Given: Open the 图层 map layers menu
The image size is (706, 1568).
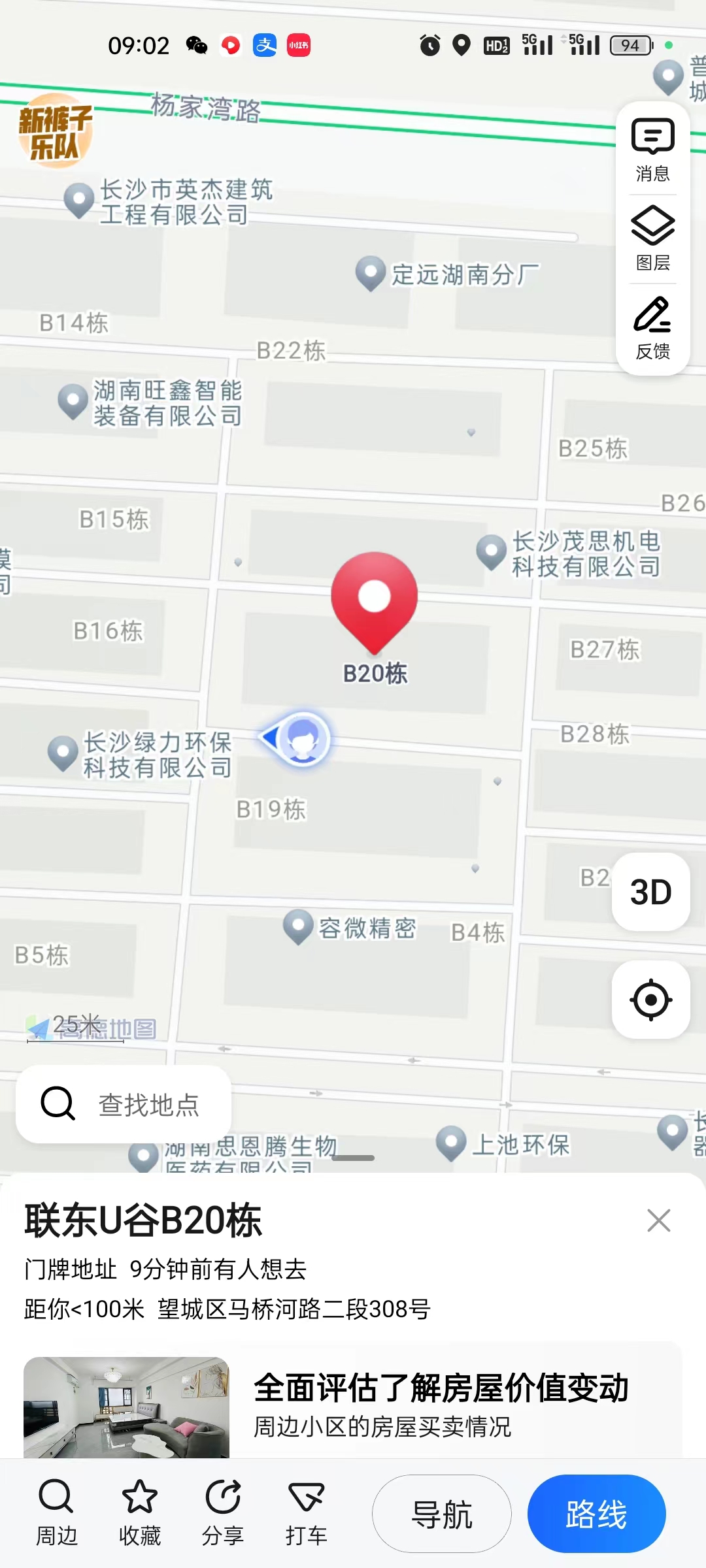Looking at the screenshot, I should tap(652, 238).
